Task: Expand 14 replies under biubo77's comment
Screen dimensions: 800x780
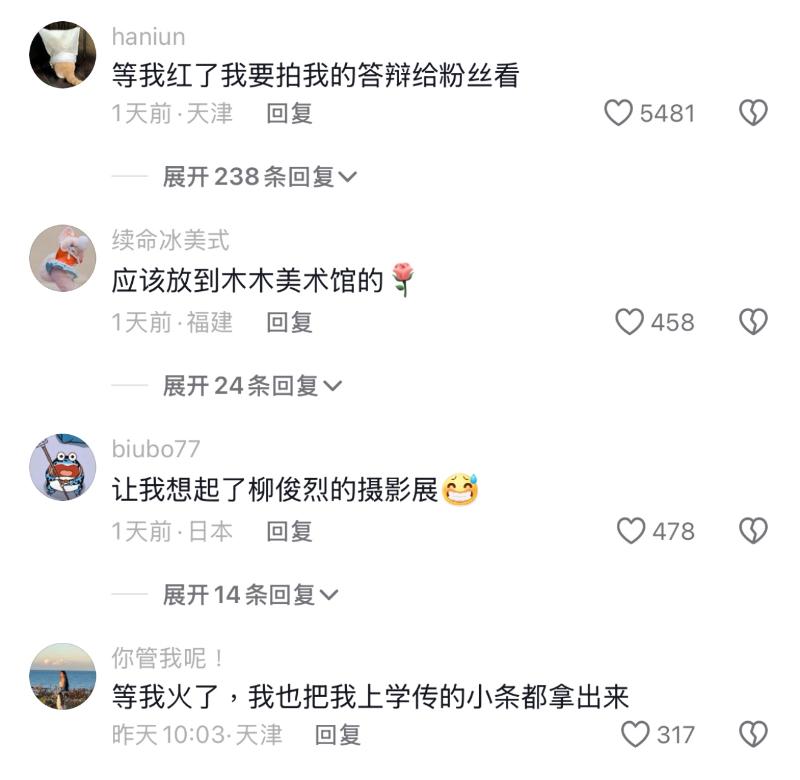Action: click(251, 595)
